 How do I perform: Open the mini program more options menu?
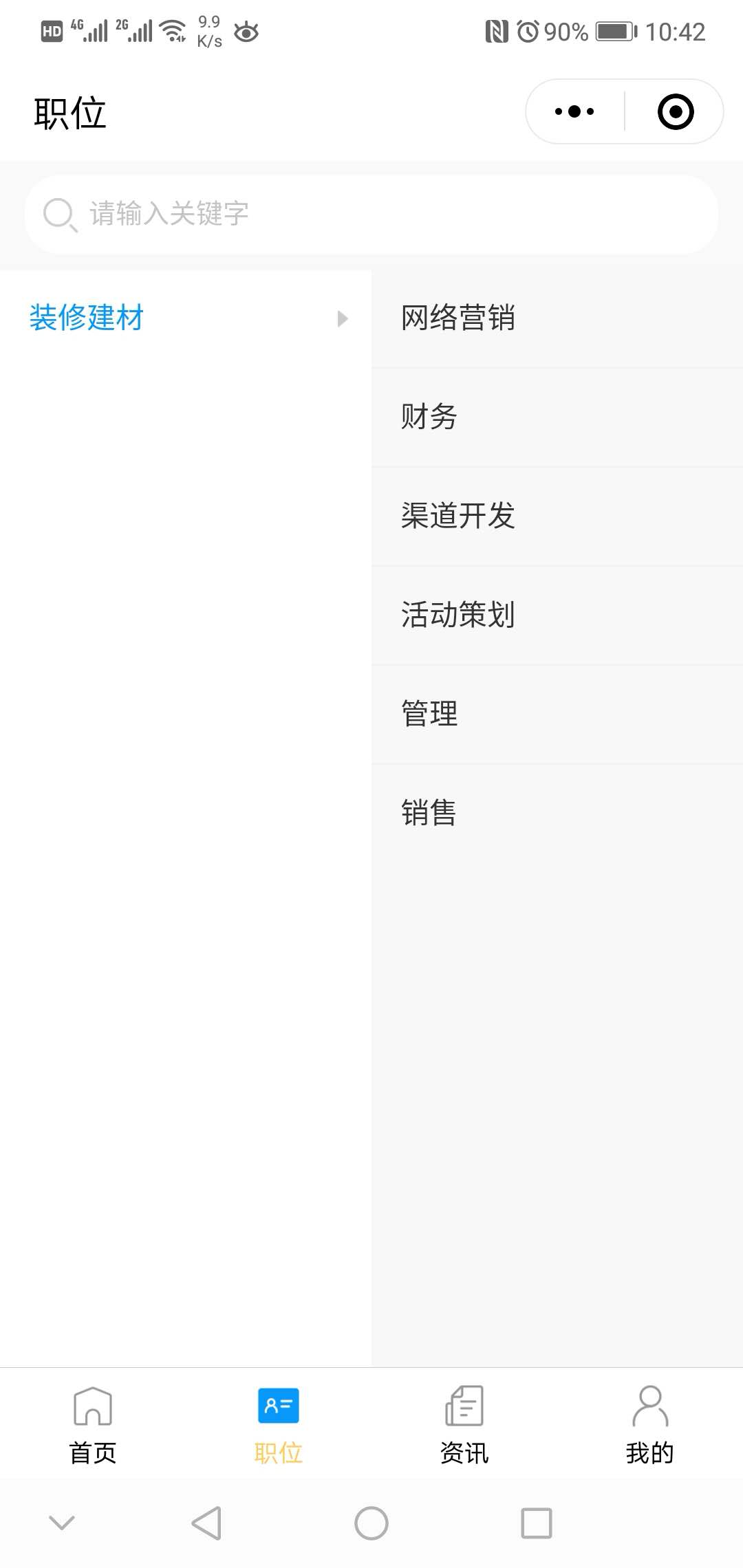click(574, 111)
